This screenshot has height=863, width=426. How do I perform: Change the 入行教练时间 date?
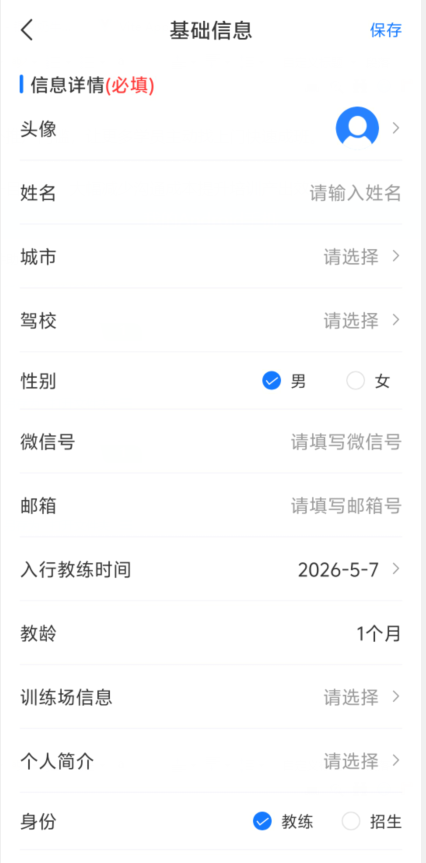(211, 570)
